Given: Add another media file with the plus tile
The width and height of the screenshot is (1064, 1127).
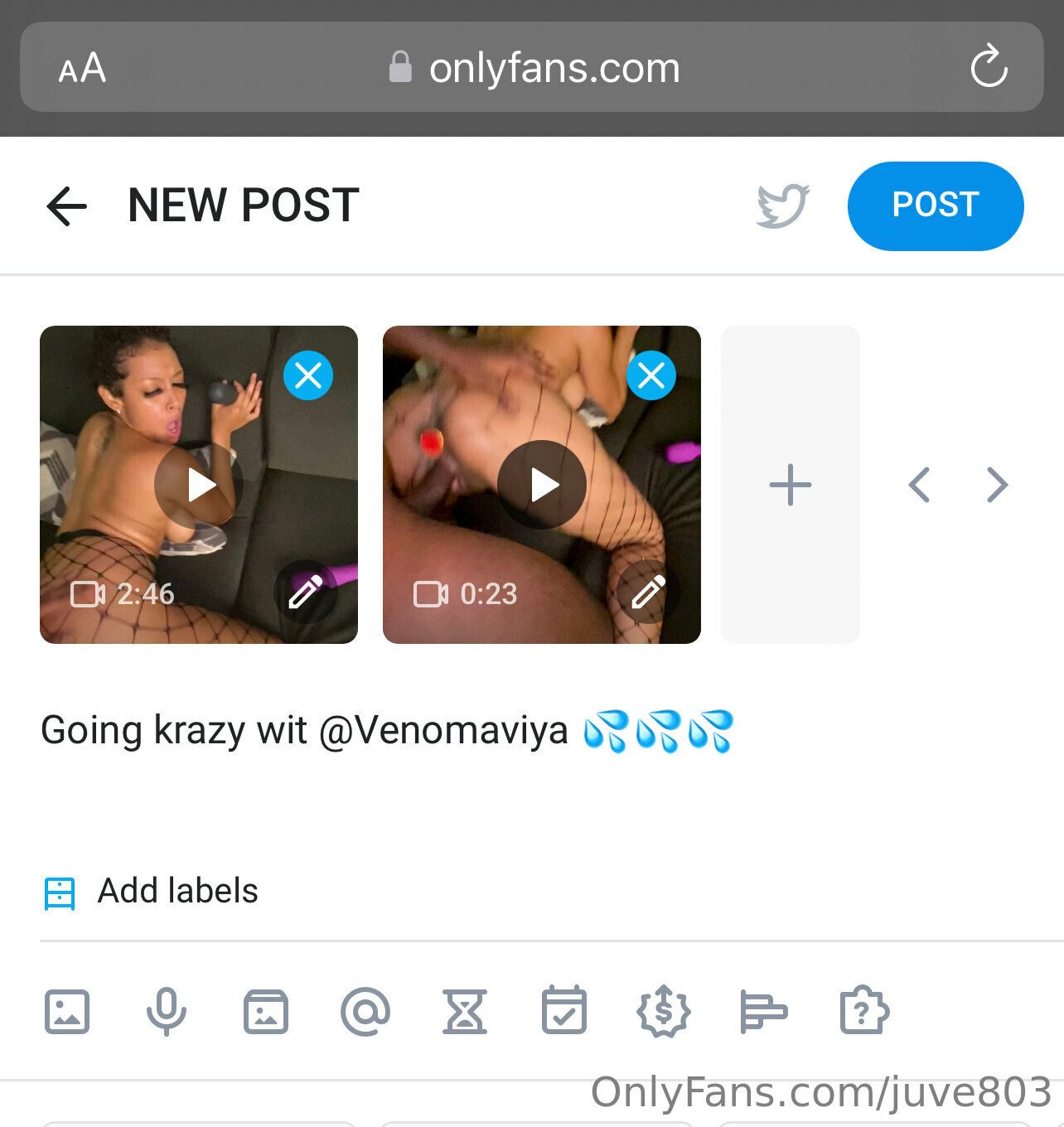Looking at the screenshot, I should tap(790, 485).
